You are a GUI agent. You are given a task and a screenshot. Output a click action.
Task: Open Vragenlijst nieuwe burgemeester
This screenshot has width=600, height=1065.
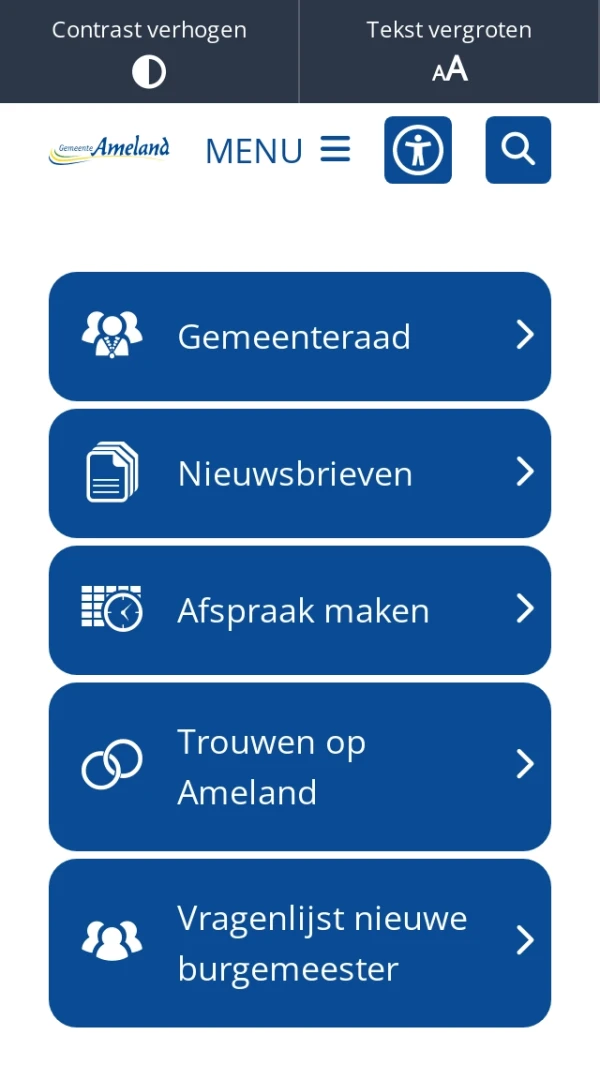pyautogui.click(x=300, y=942)
